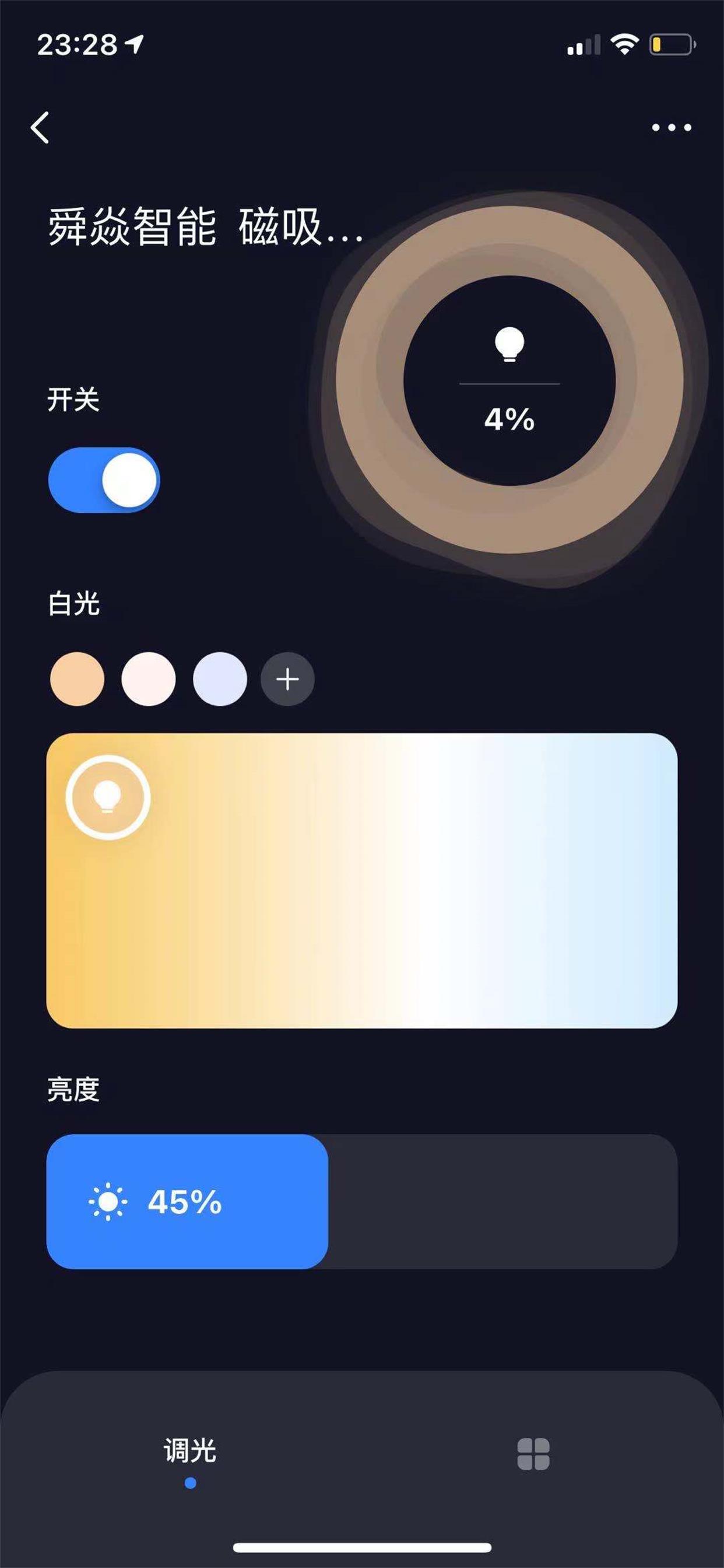This screenshot has width=724, height=1568.
Task: Select the soft pinkish-white light preset
Action: [149, 678]
